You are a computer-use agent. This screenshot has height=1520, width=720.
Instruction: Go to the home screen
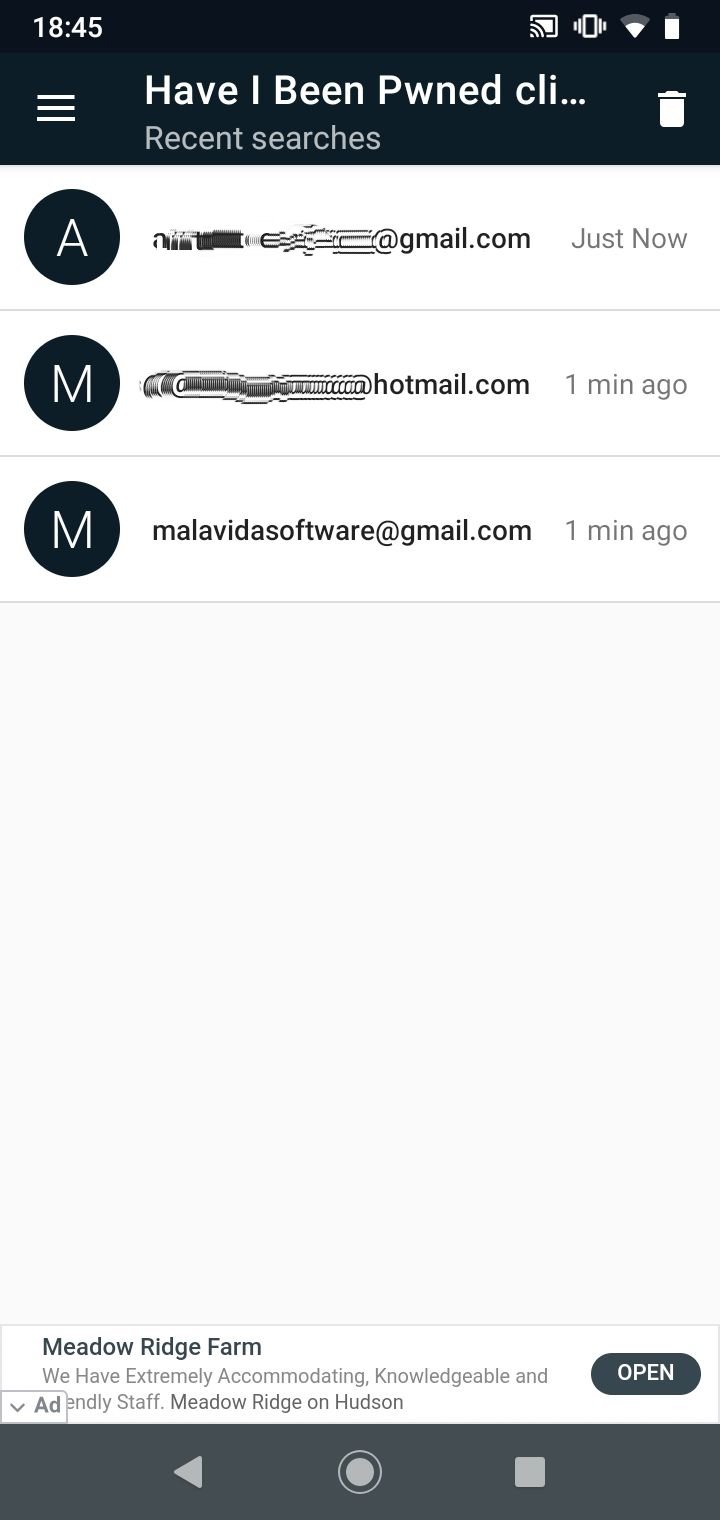360,1472
